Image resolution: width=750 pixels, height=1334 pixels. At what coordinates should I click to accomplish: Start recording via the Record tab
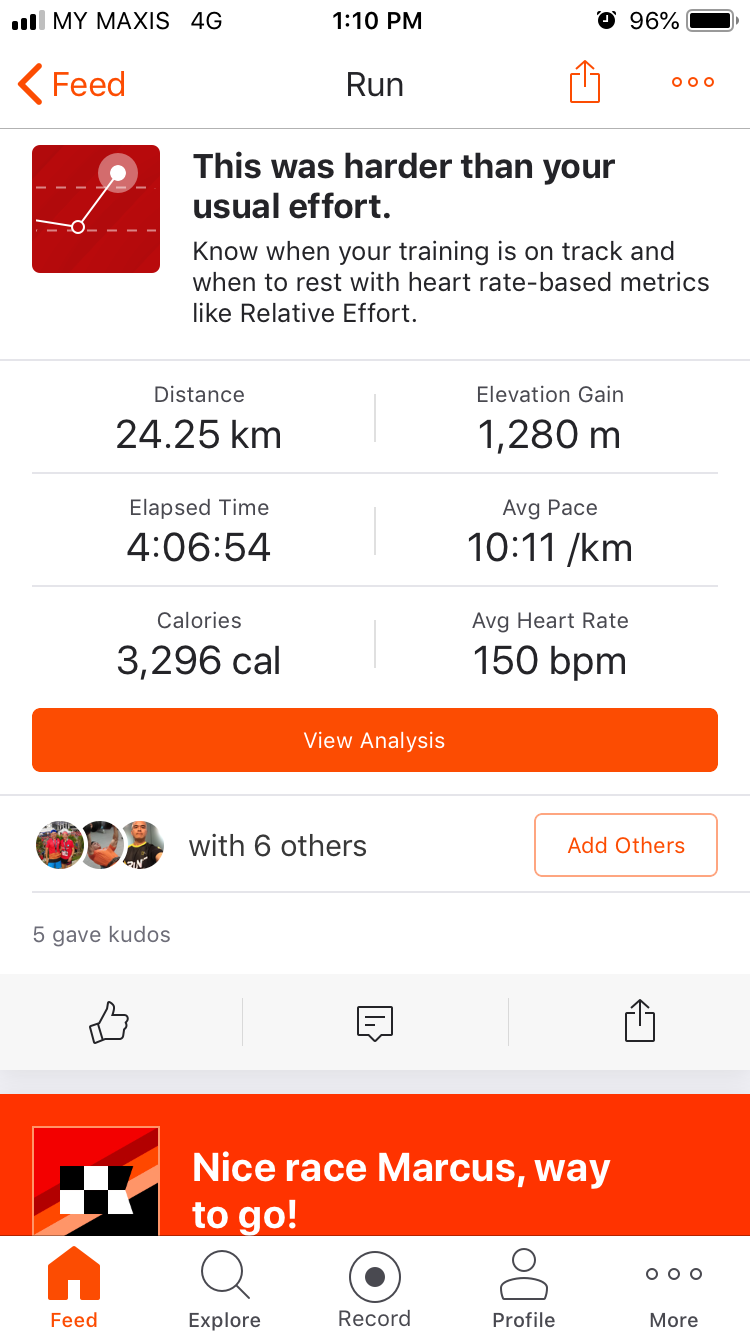click(x=375, y=1287)
